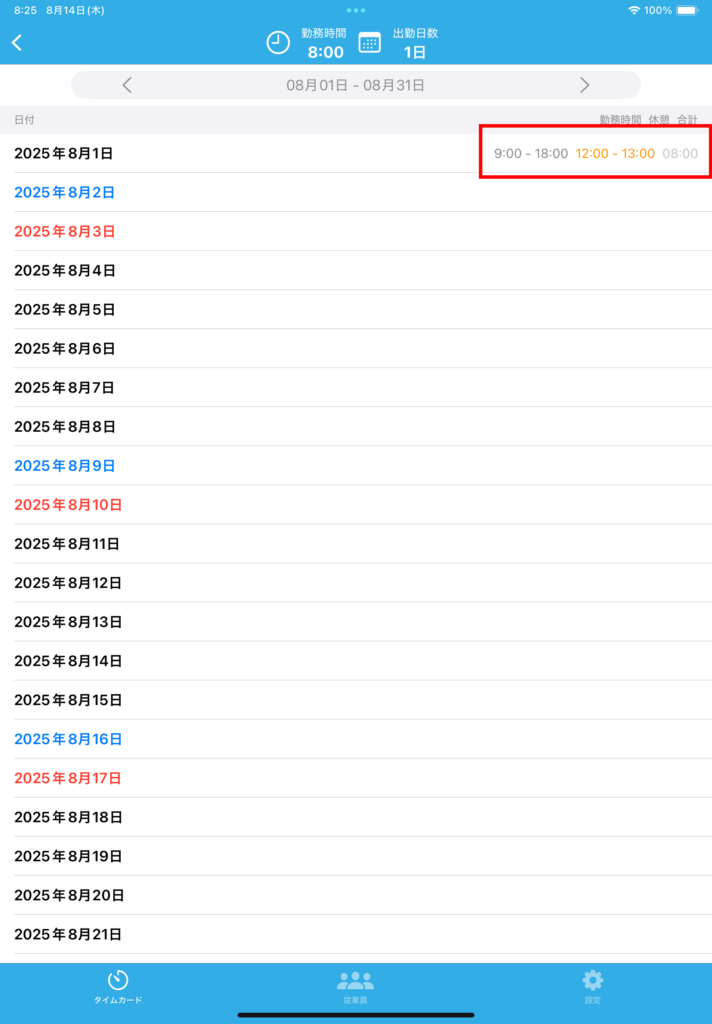The height and width of the screenshot is (1024, 712).
Task: Go to the previous month period
Action: click(x=127, y=85)
